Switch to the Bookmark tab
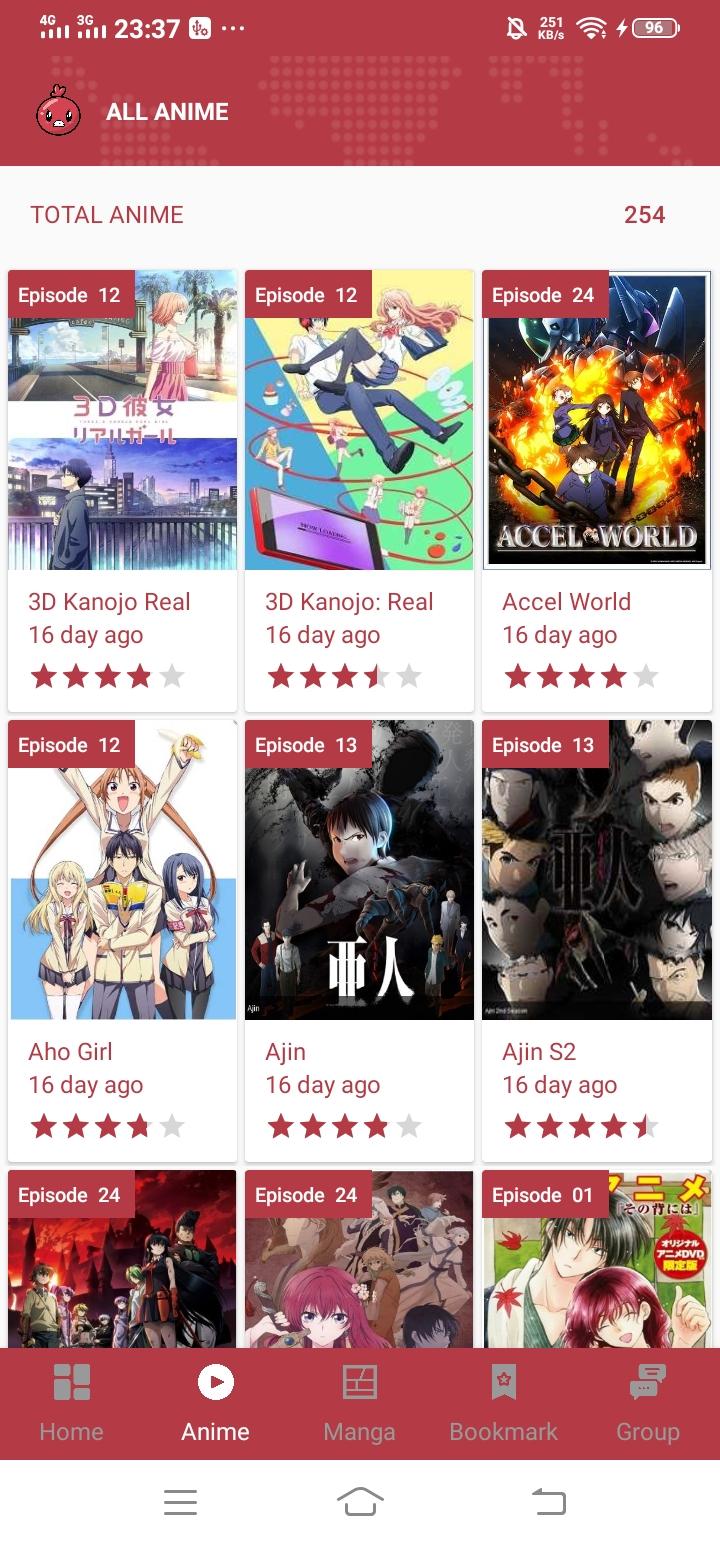The height and width of the screenshot is (1544, 720). (503, 1431)
